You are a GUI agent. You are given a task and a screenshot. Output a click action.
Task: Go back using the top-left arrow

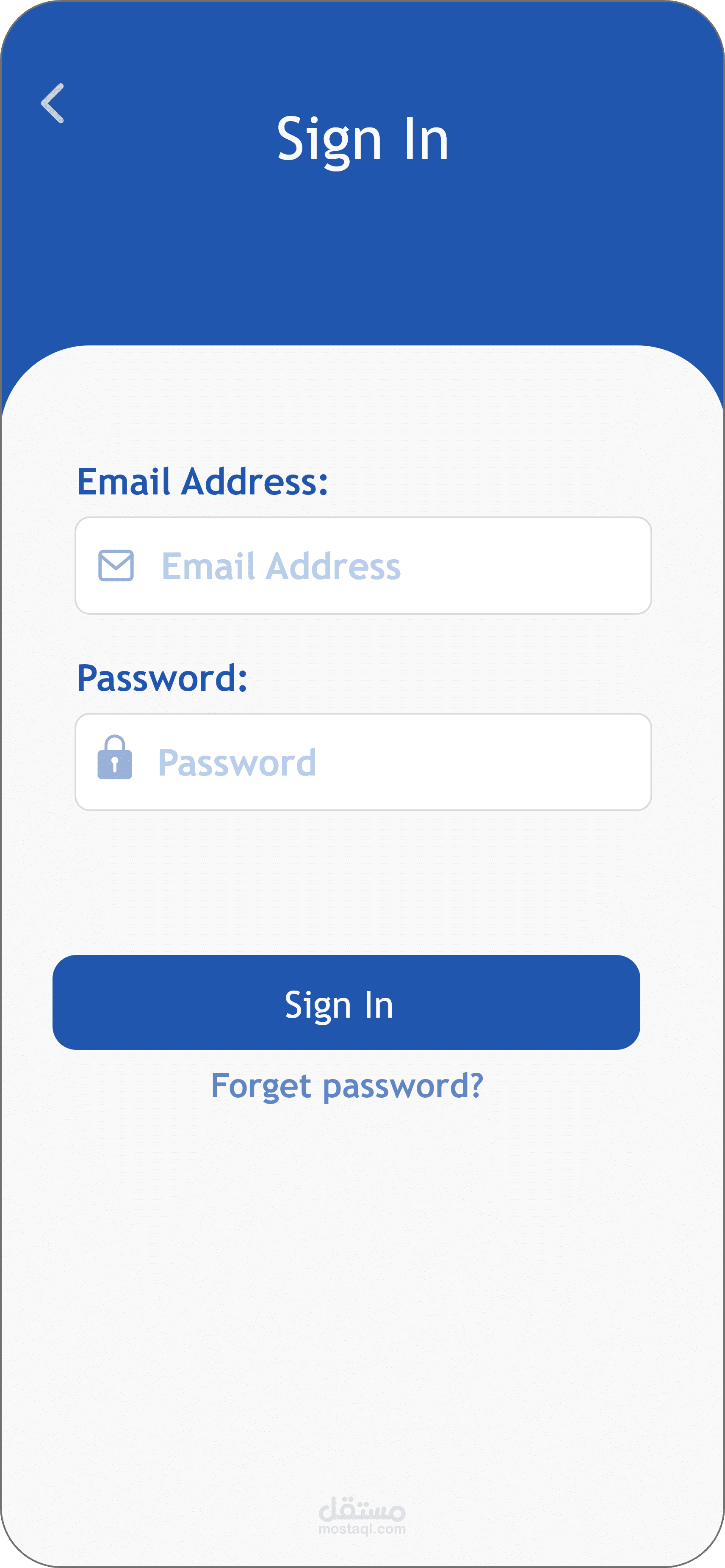[x=53, y=103]
